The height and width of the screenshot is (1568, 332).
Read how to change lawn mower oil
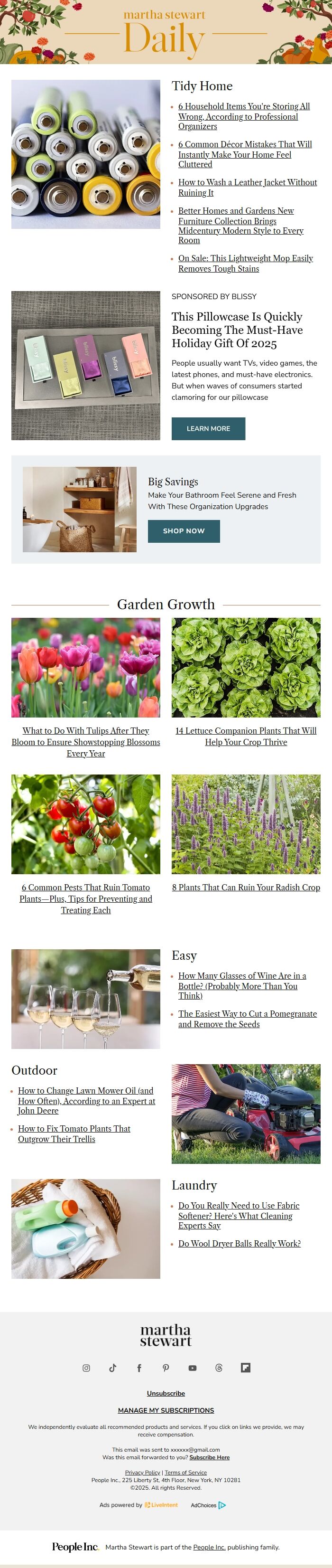point(86,1101)
